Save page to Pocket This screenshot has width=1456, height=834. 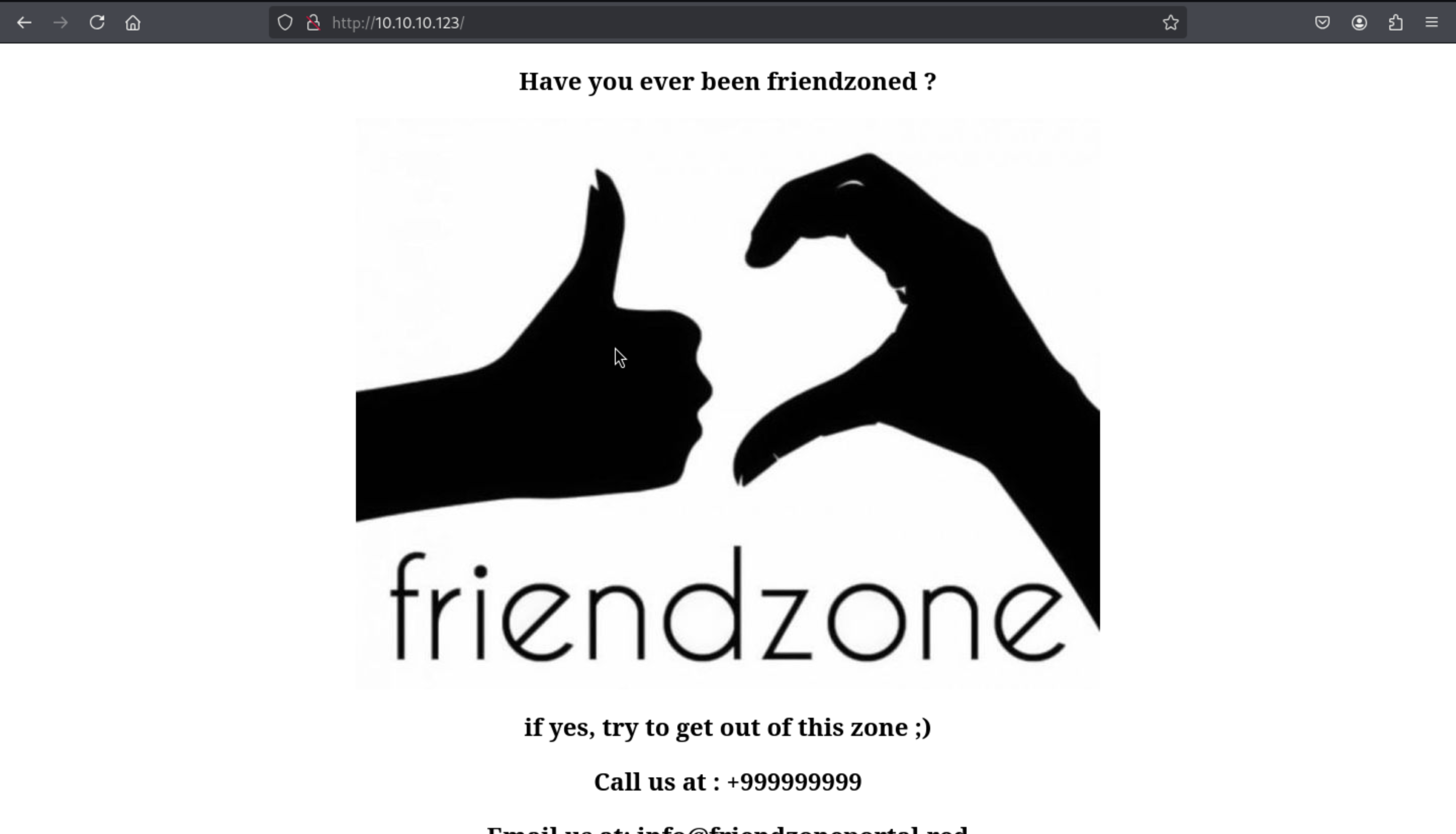(1322, 23)
